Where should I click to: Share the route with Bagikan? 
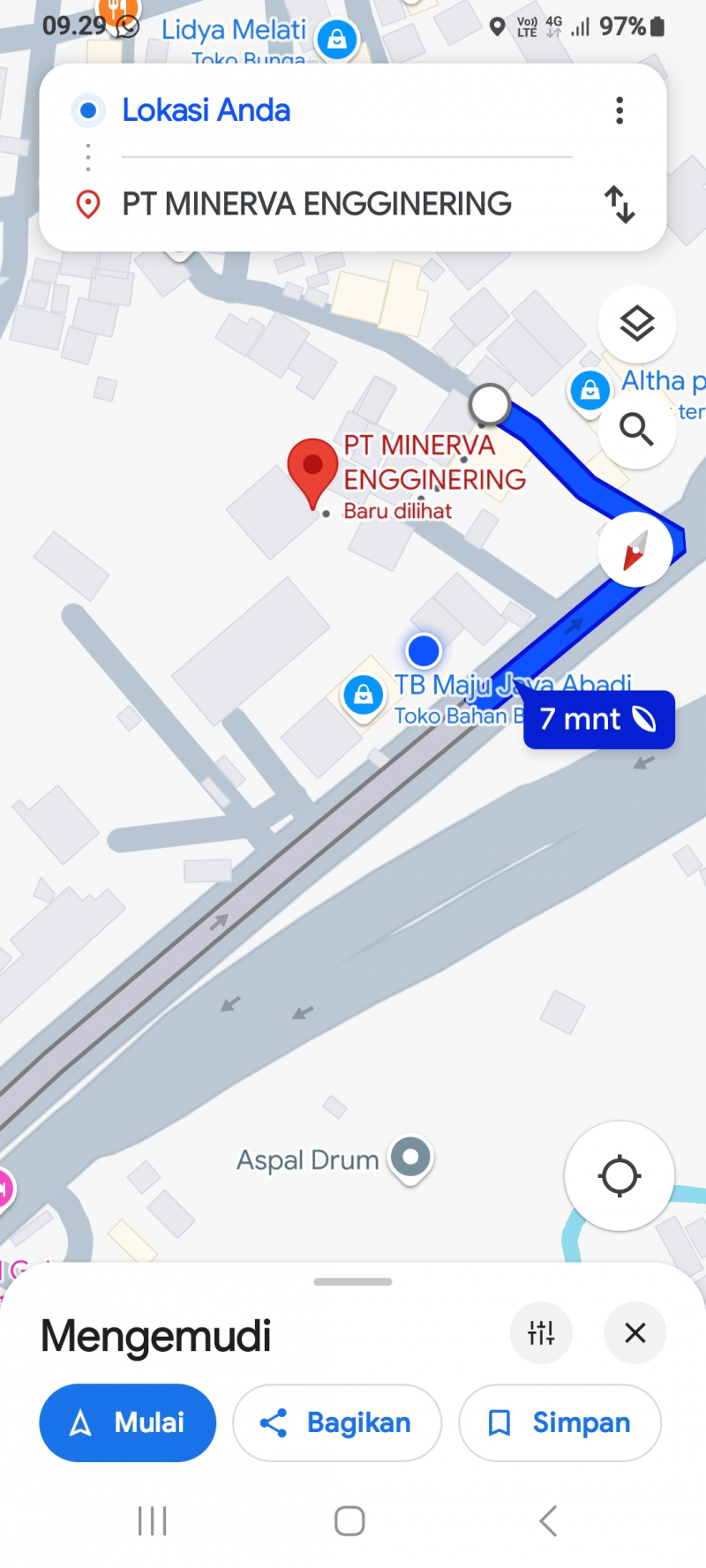[x=336, y=1422]
